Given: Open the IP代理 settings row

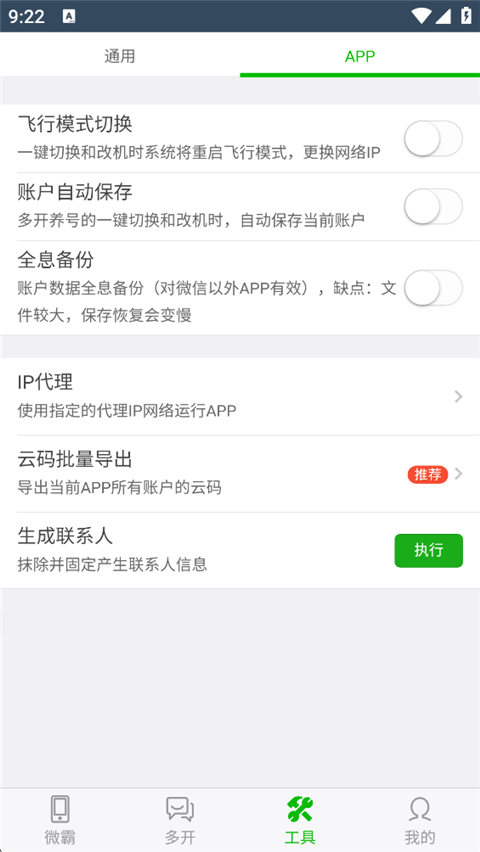Looking at the screenshot, I should pyautogui.click(x=240, y=396).
